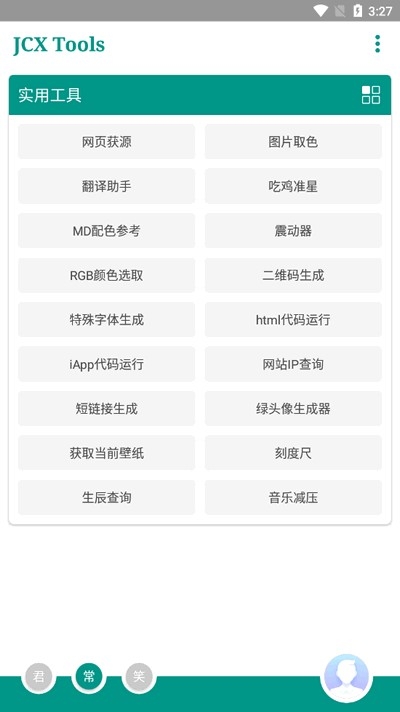Open iApp代码运行
The image size is (400, 712).
(107, 364)
